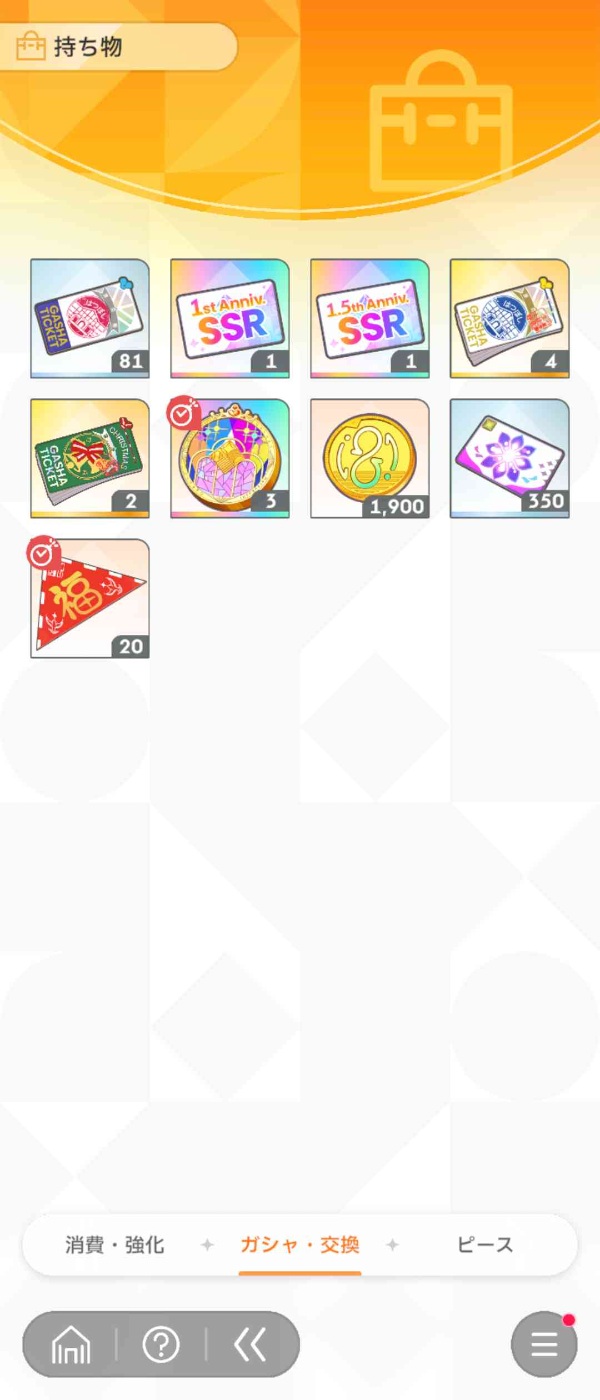Select the 1st Anniv. SSR ticket
This screenshot has height=1400, width=600.
(x=230, y=318)
